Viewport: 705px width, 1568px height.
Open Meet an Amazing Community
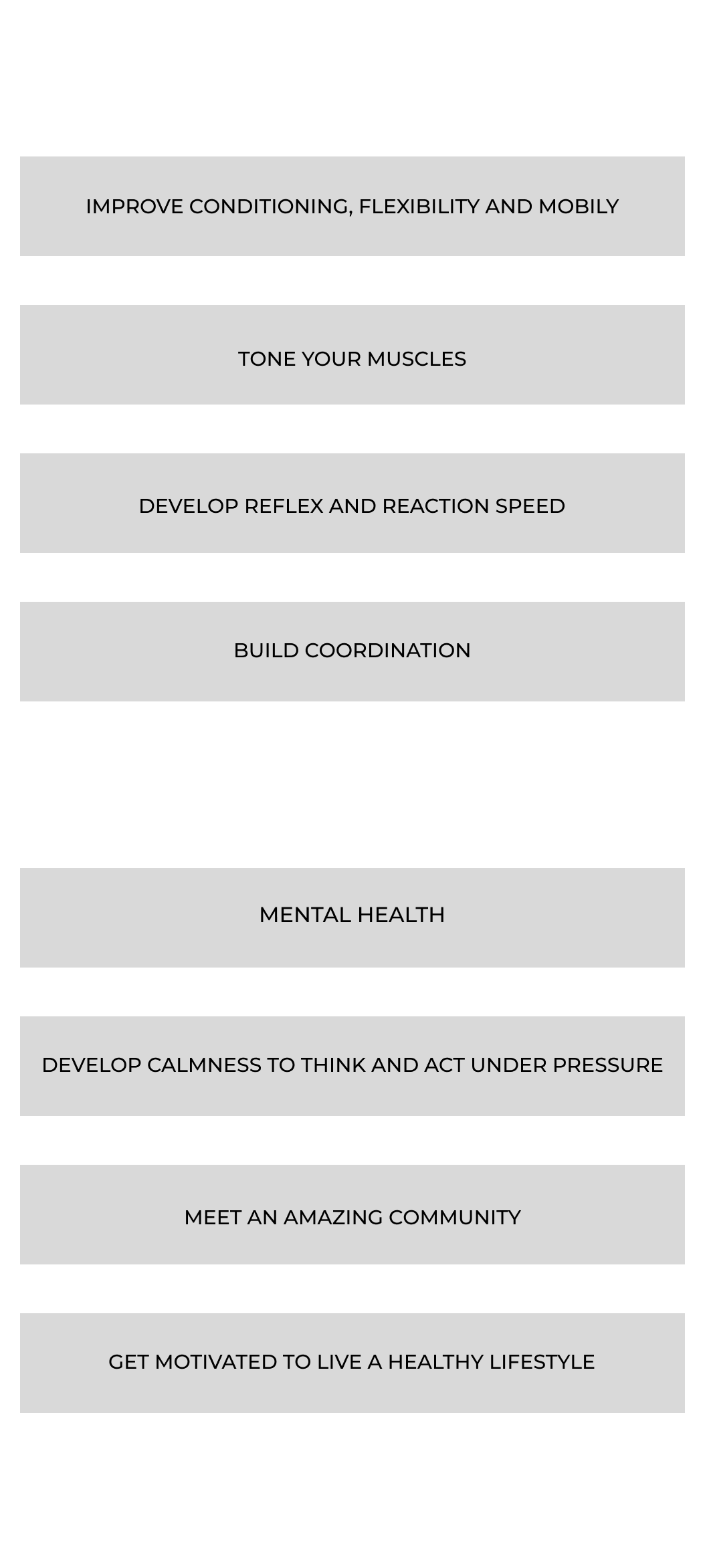click(x=352, y=1214)
